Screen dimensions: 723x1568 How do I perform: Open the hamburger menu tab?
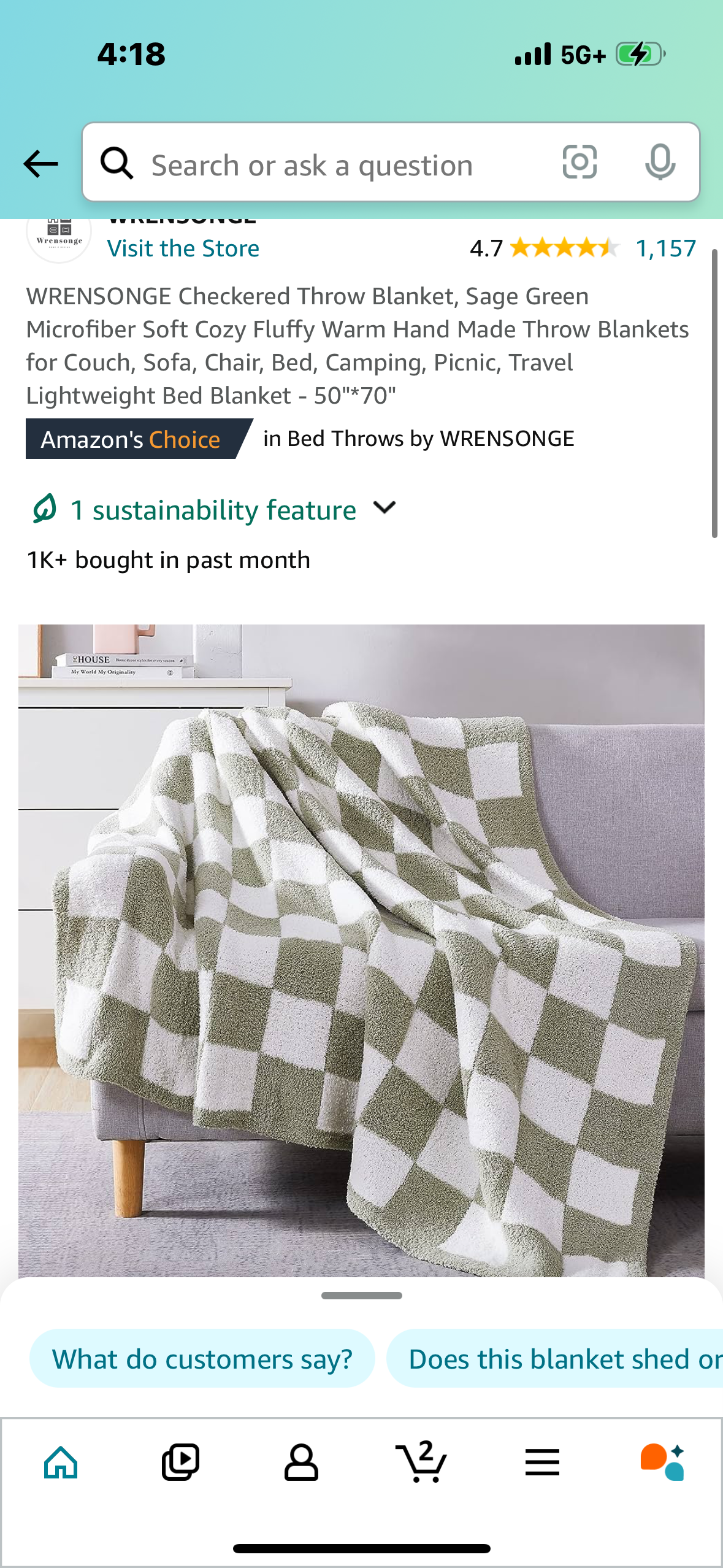(x=542, y=1462)
